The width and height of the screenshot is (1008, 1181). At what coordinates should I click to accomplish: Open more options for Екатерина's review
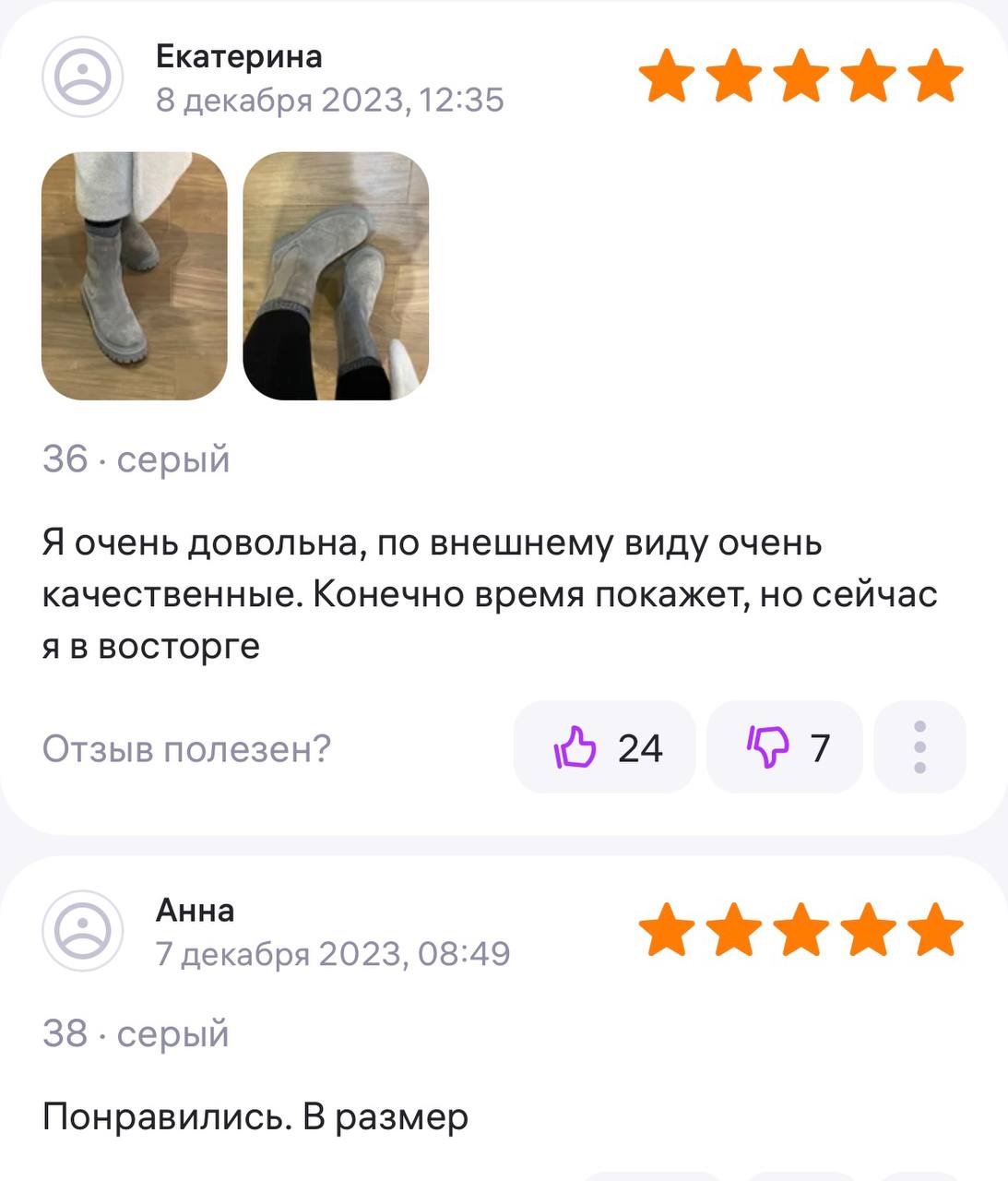pos(919,747)
